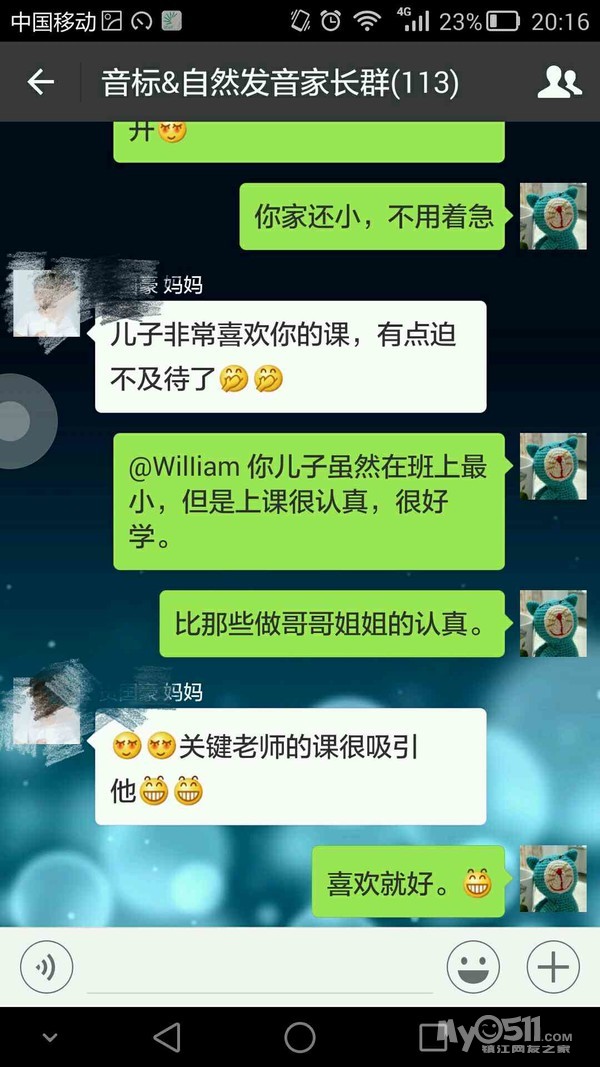
Task: Tap the system home button
Action: (300, 1037)
